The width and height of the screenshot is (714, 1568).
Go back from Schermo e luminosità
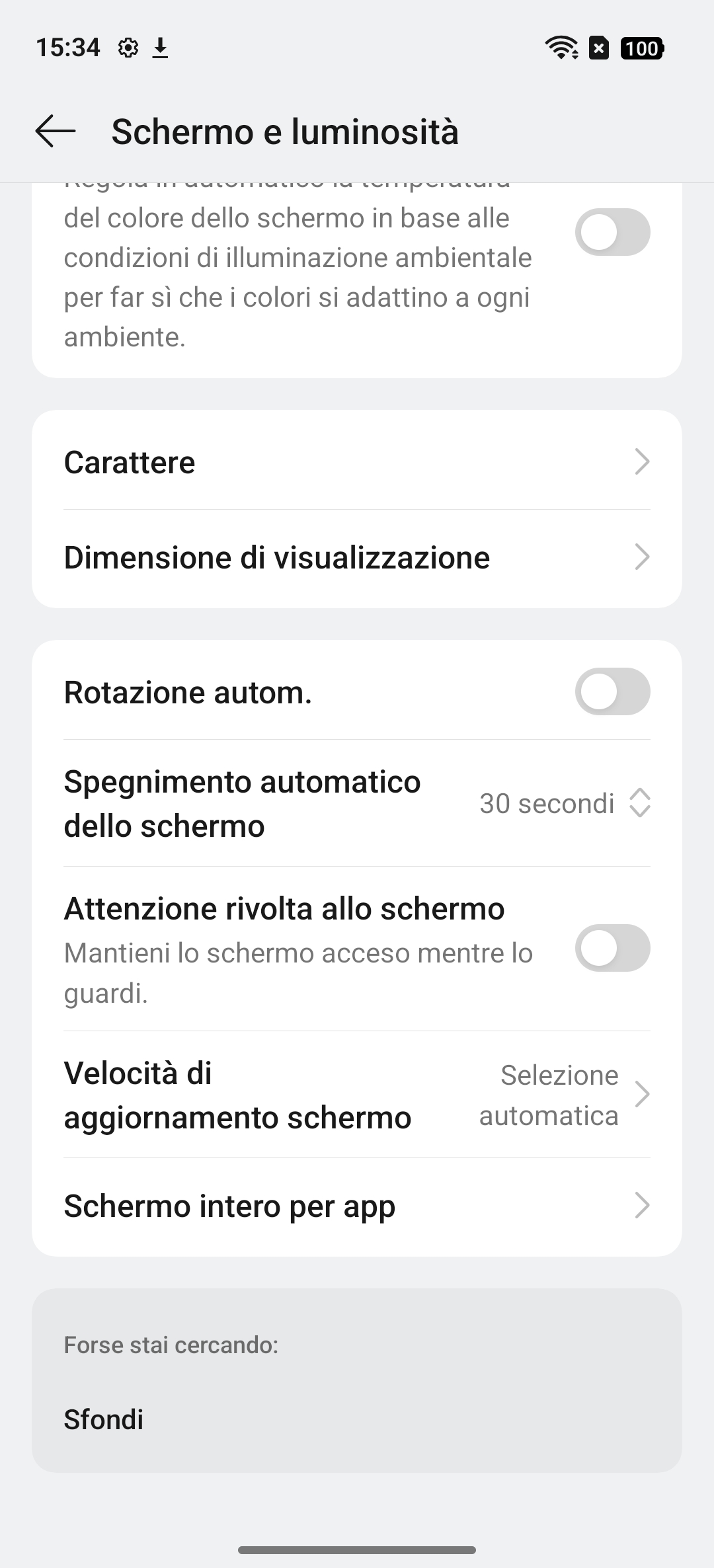[x=56, y=131]
